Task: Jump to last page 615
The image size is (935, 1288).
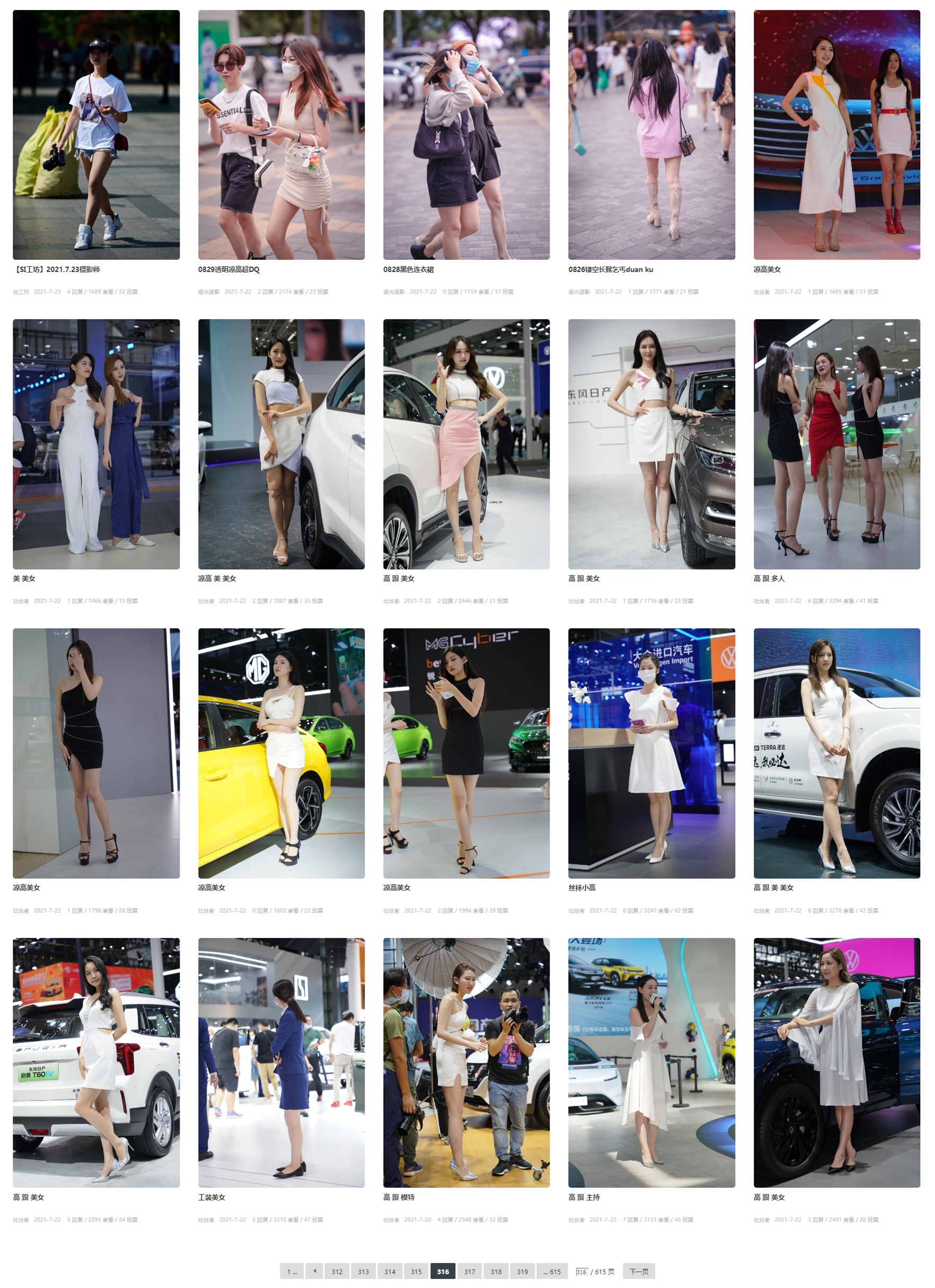Action: click(x=551, y=1272)
